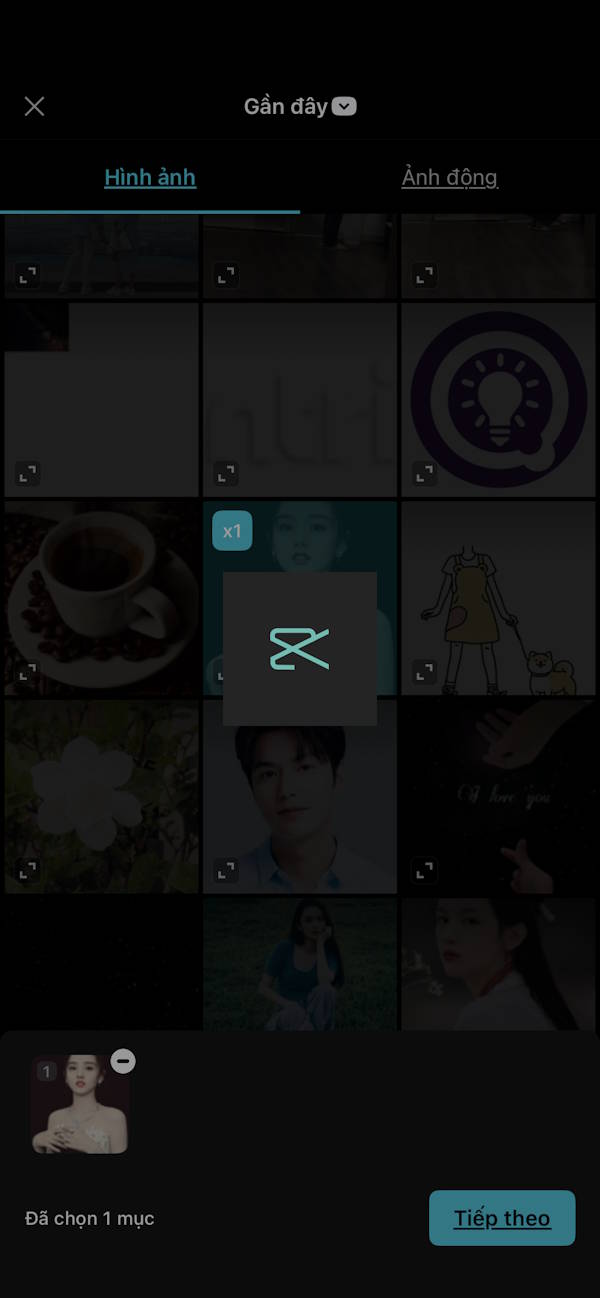Tap Tiếp theo to continue
Viewport: 600px width, 1298px height.
502,1217
